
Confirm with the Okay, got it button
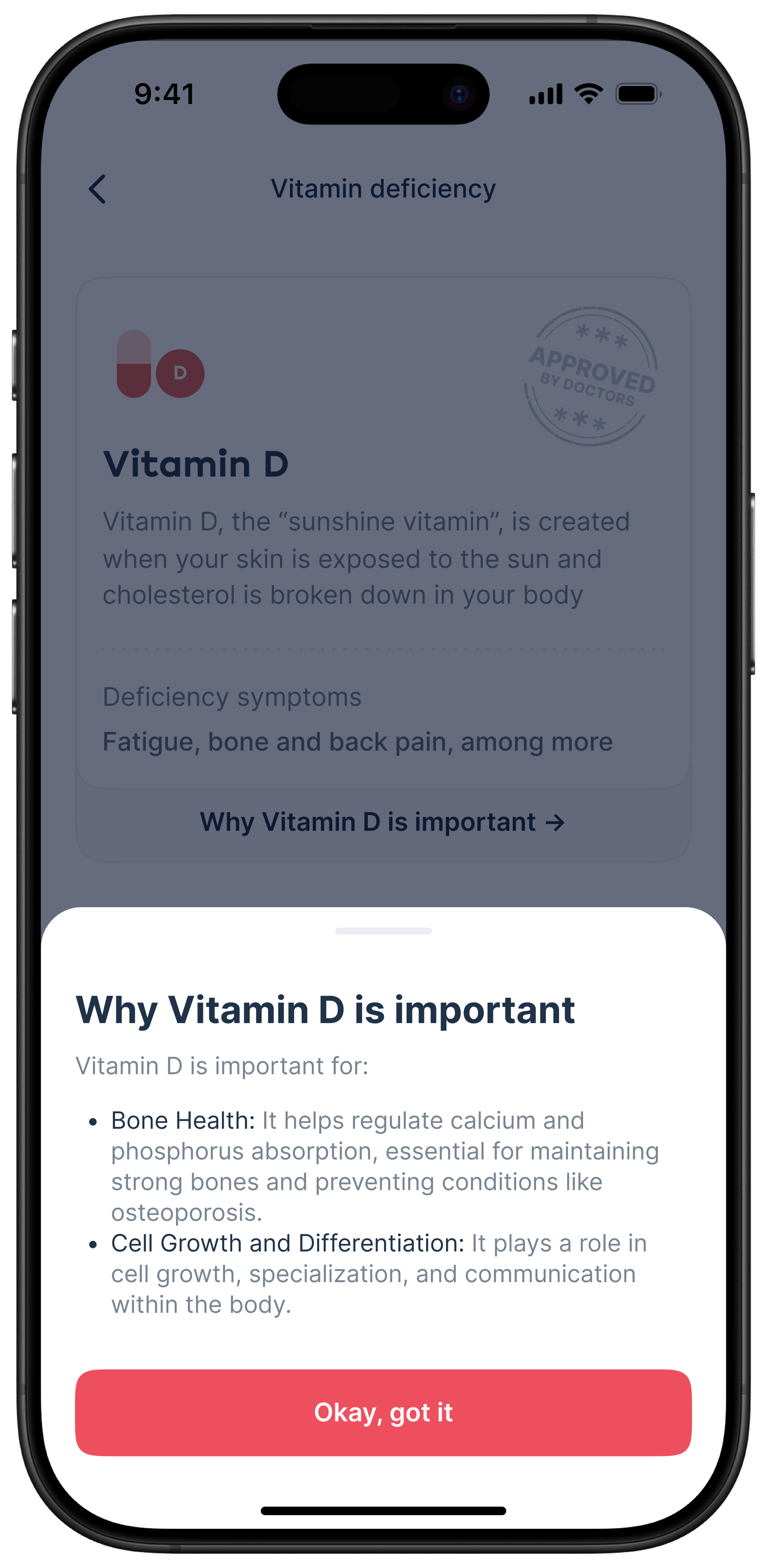383,1412
